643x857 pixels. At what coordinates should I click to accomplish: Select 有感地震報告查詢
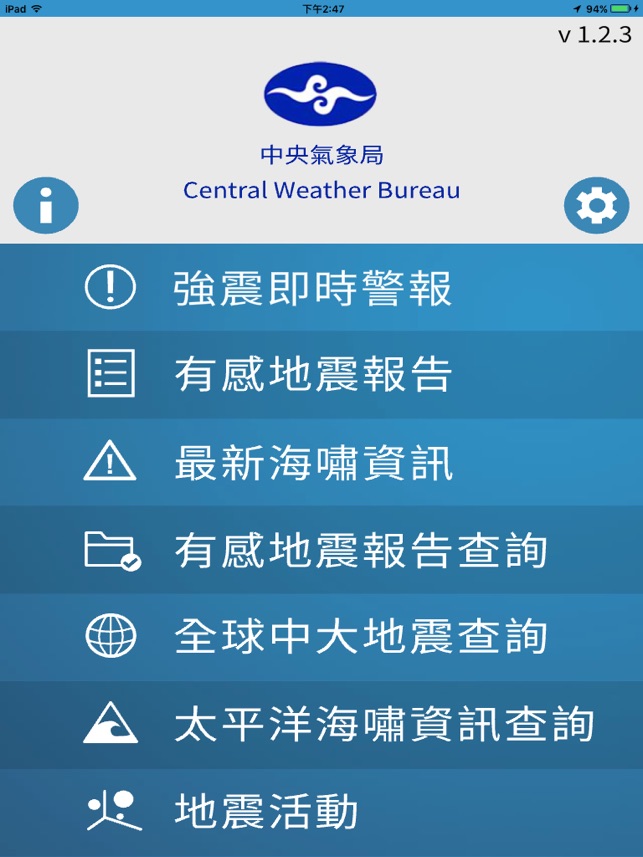322,550
